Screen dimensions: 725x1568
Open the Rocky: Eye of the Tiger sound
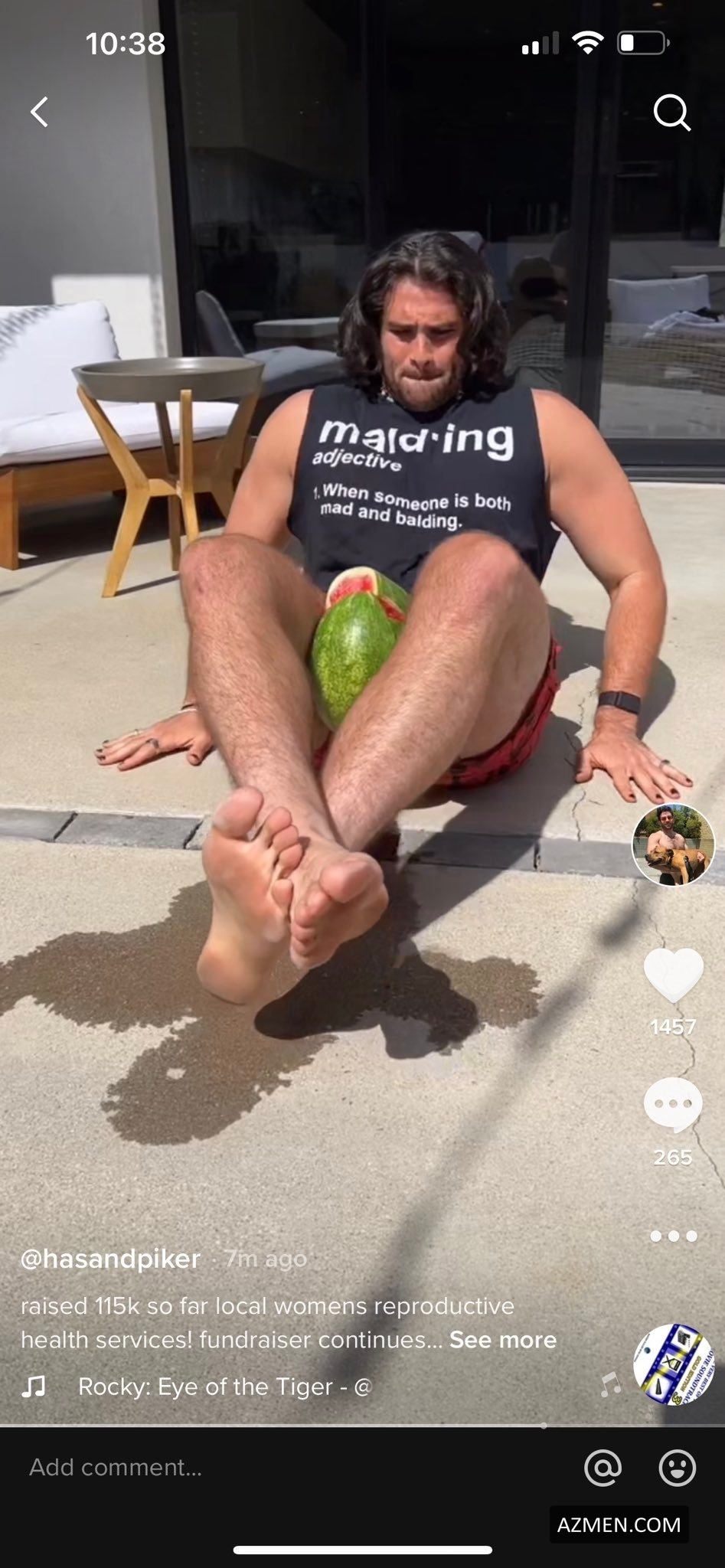[224, 1387]
